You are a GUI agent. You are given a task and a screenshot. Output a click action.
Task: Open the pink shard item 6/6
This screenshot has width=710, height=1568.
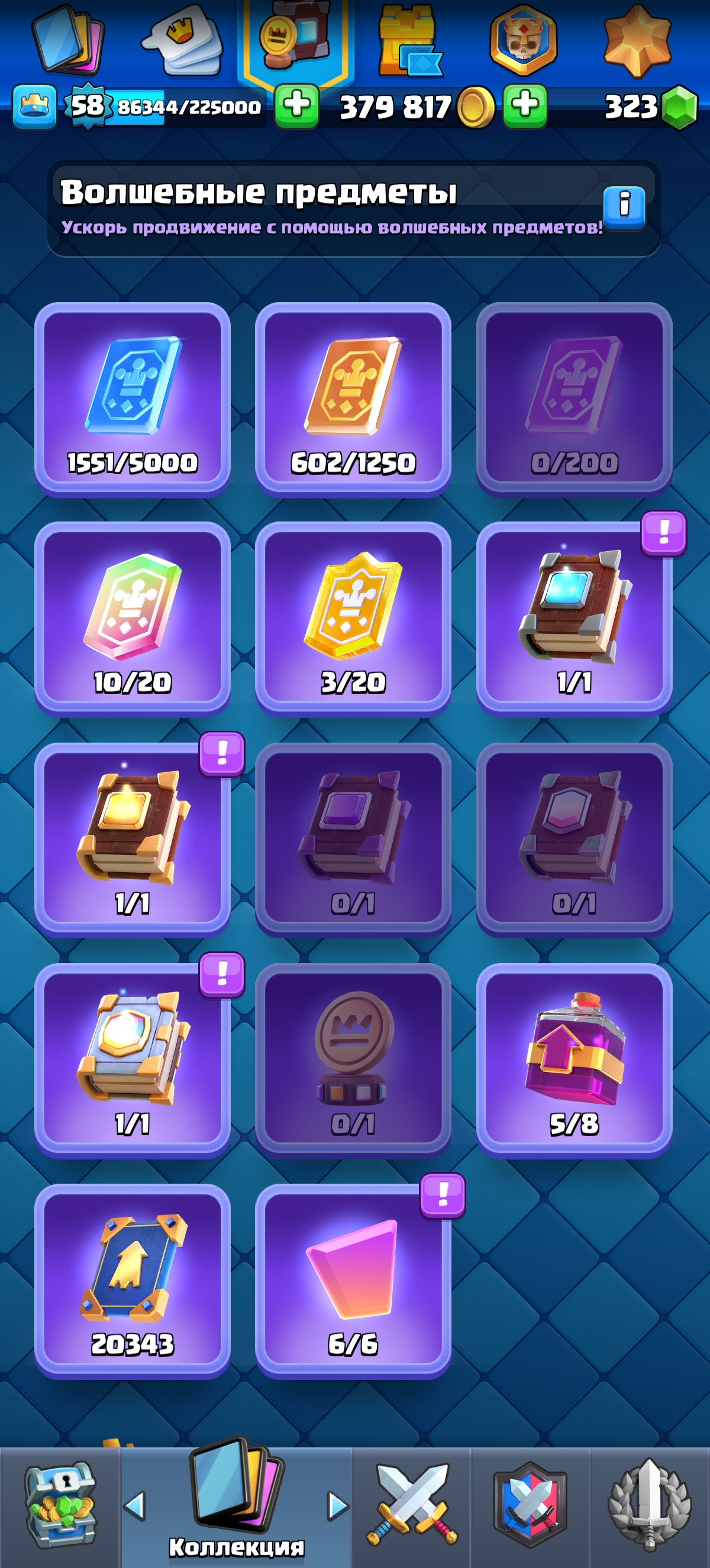click(x=353, y=1281)
